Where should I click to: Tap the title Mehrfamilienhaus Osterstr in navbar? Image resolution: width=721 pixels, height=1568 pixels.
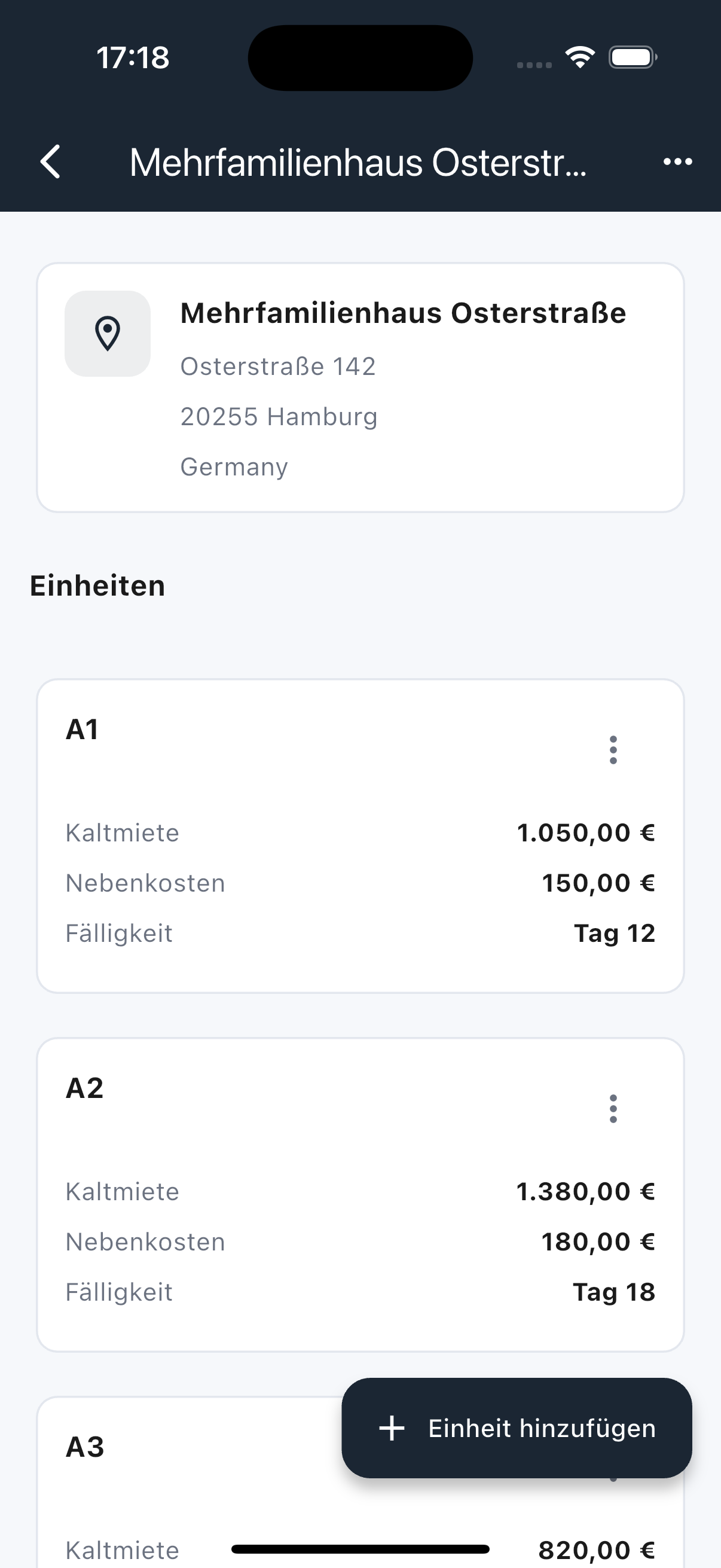click(358, 161)
